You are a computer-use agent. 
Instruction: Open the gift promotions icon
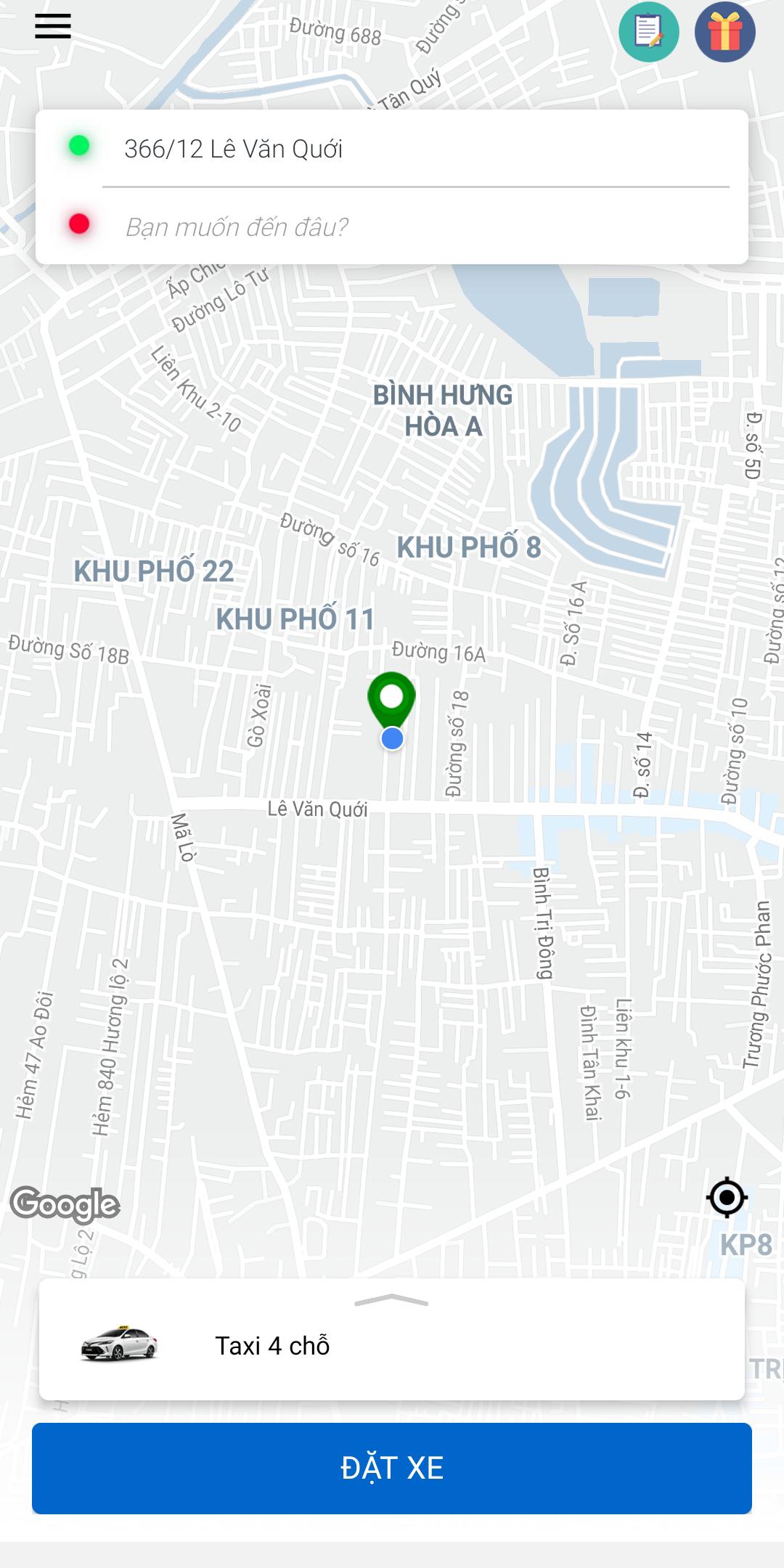click(x=724, y=32)
